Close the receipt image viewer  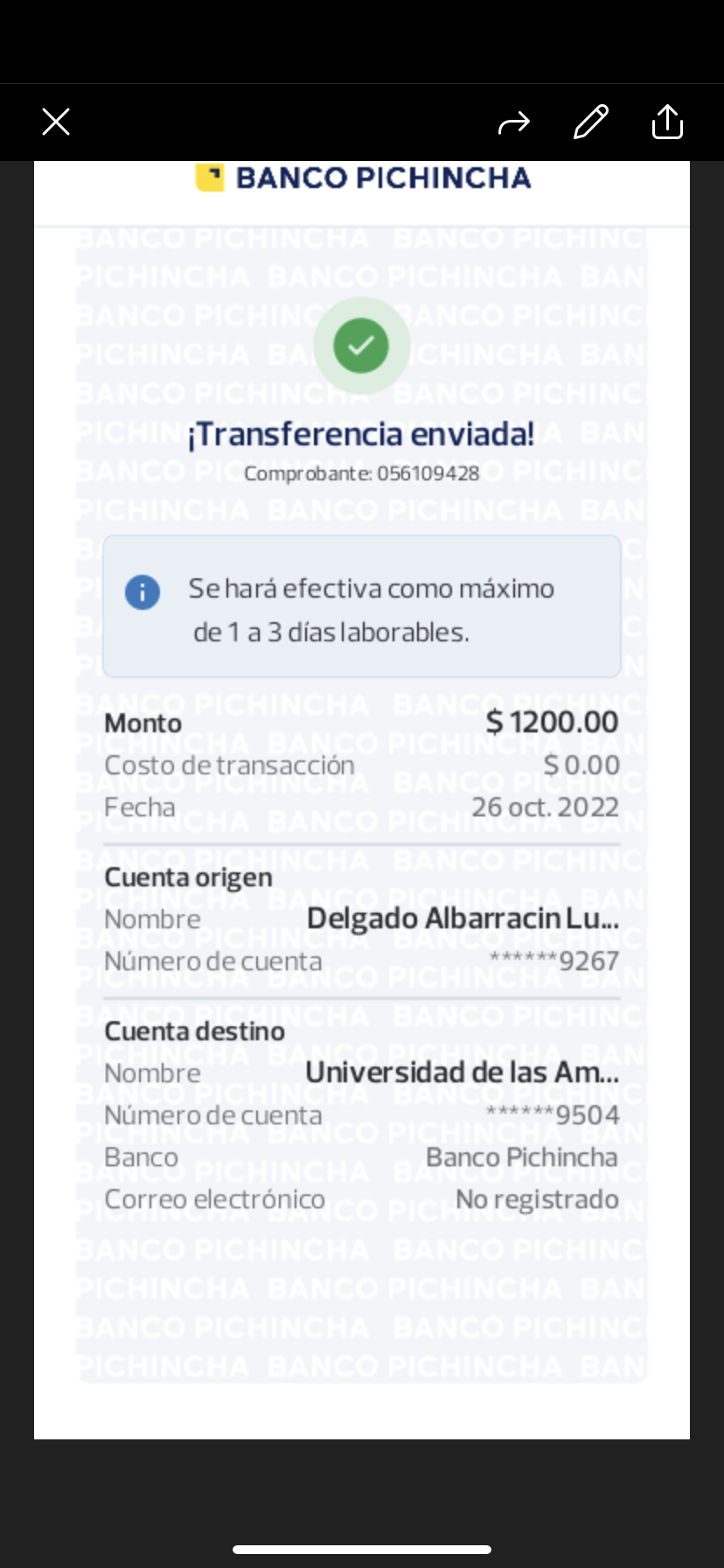pos(56,122)
